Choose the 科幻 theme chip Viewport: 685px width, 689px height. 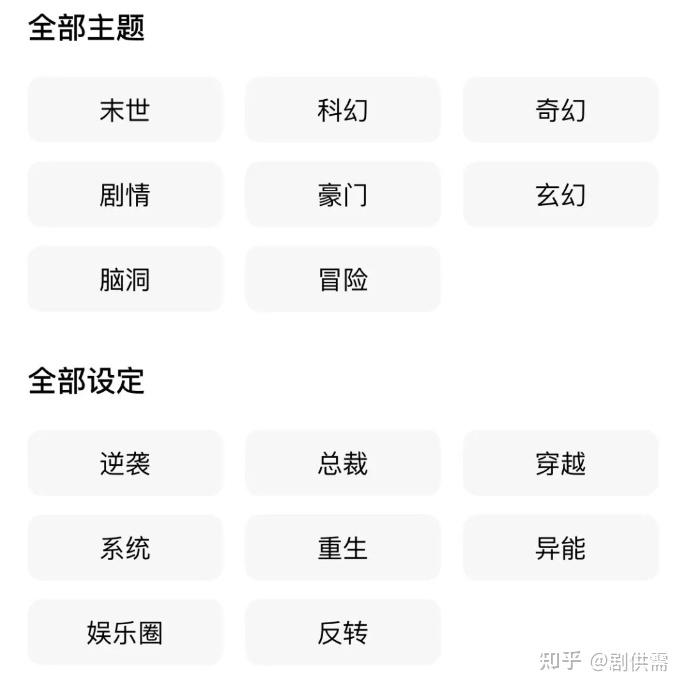[342, 110]
